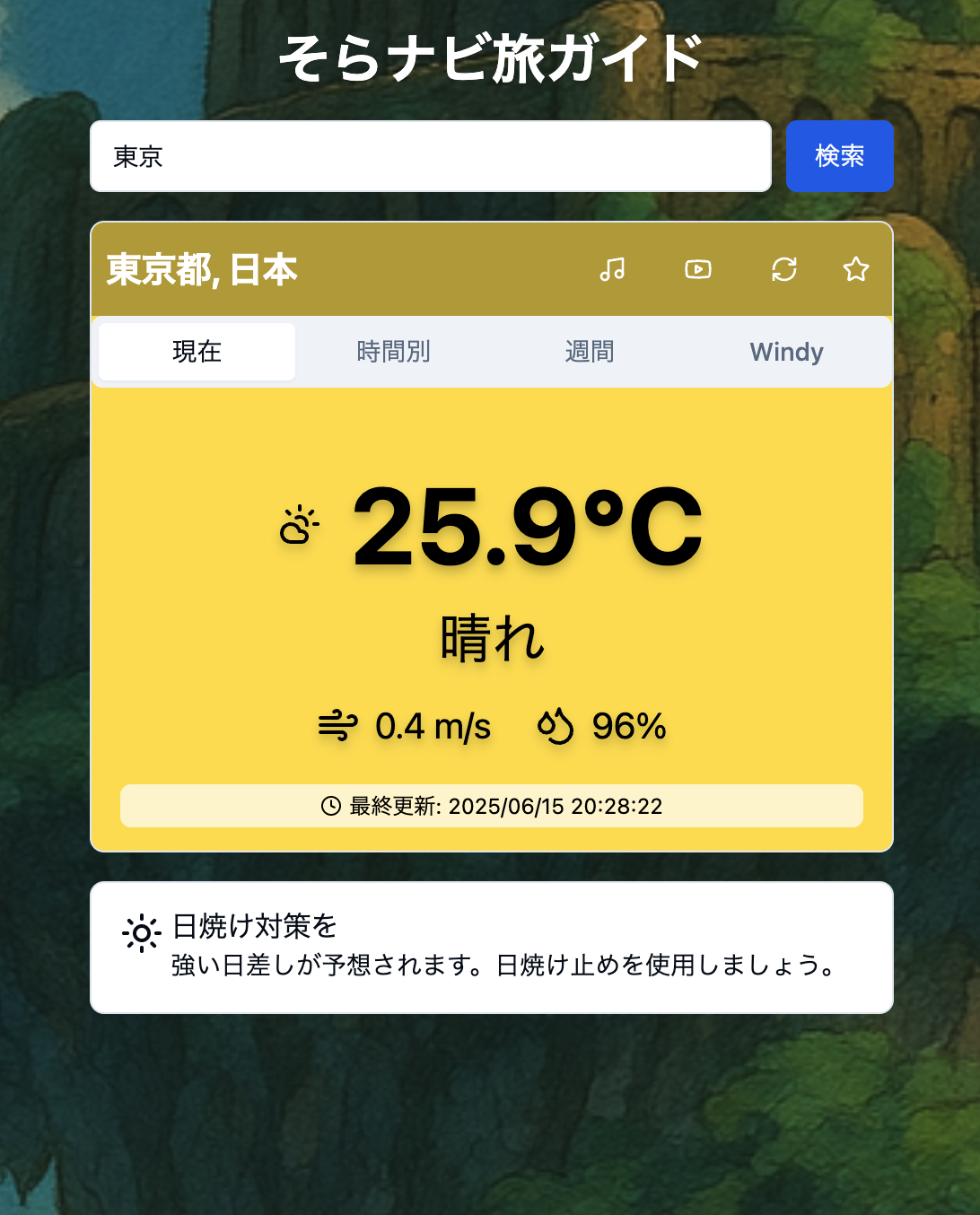Click the そらナビ旅ガイド app title
980x1215 pixels.
point(490,54)
